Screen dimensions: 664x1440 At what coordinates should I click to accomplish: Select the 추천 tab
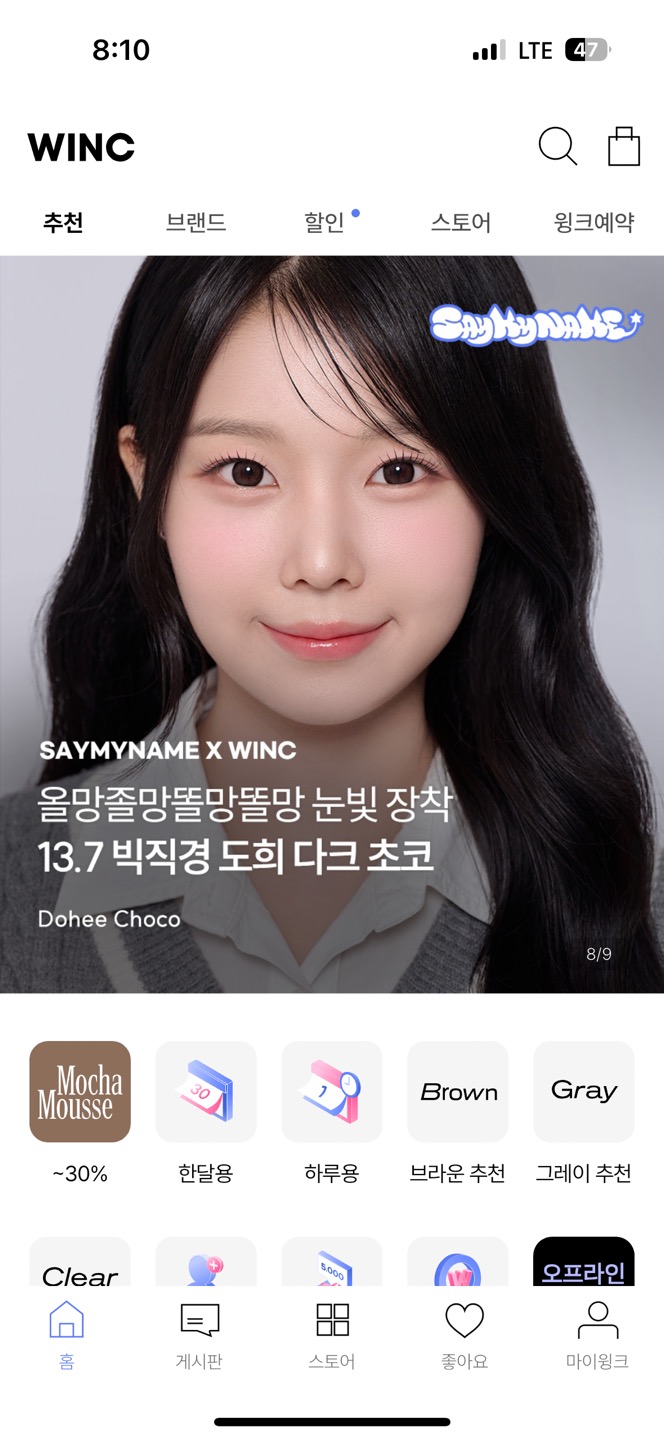coord(63,222)
